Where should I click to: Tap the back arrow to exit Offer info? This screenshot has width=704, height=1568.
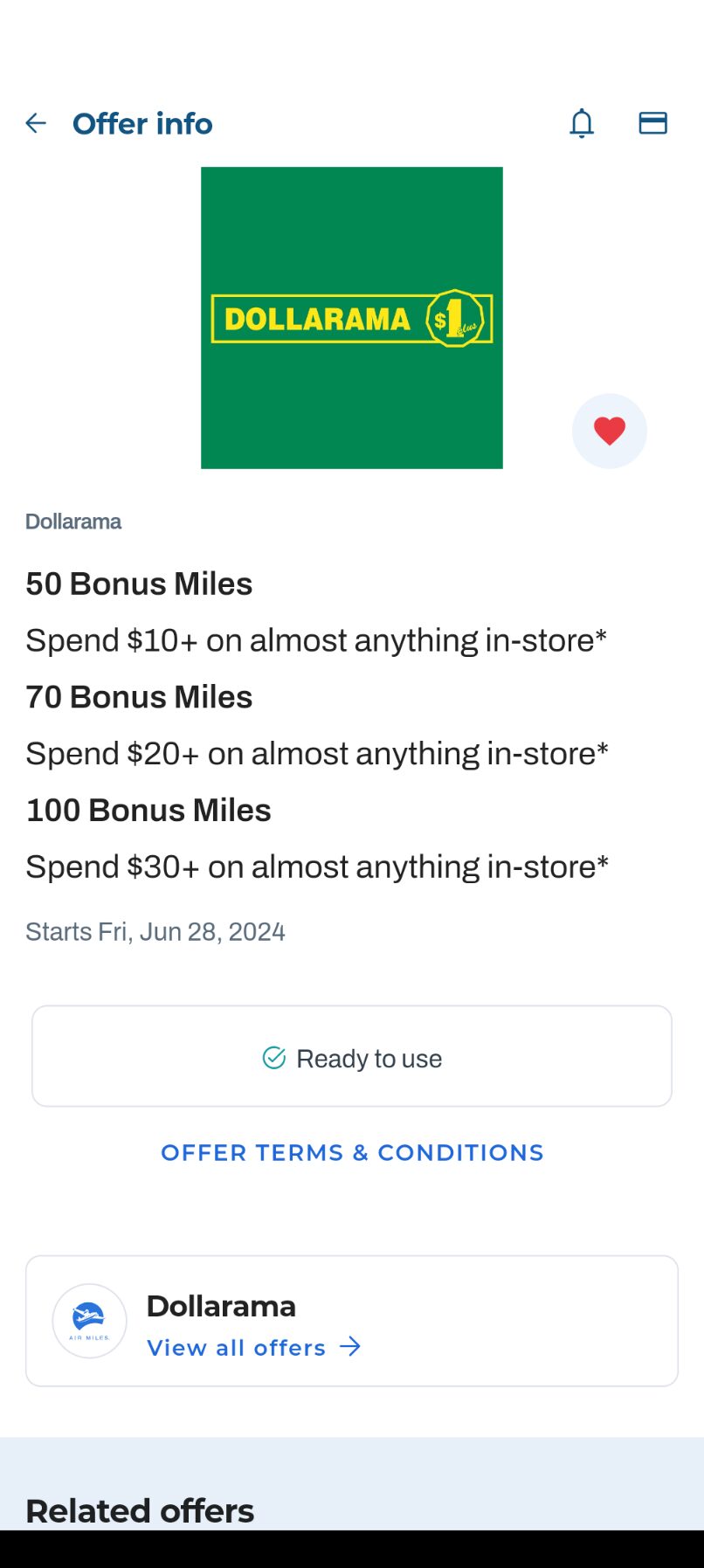(x=35, y=123)
